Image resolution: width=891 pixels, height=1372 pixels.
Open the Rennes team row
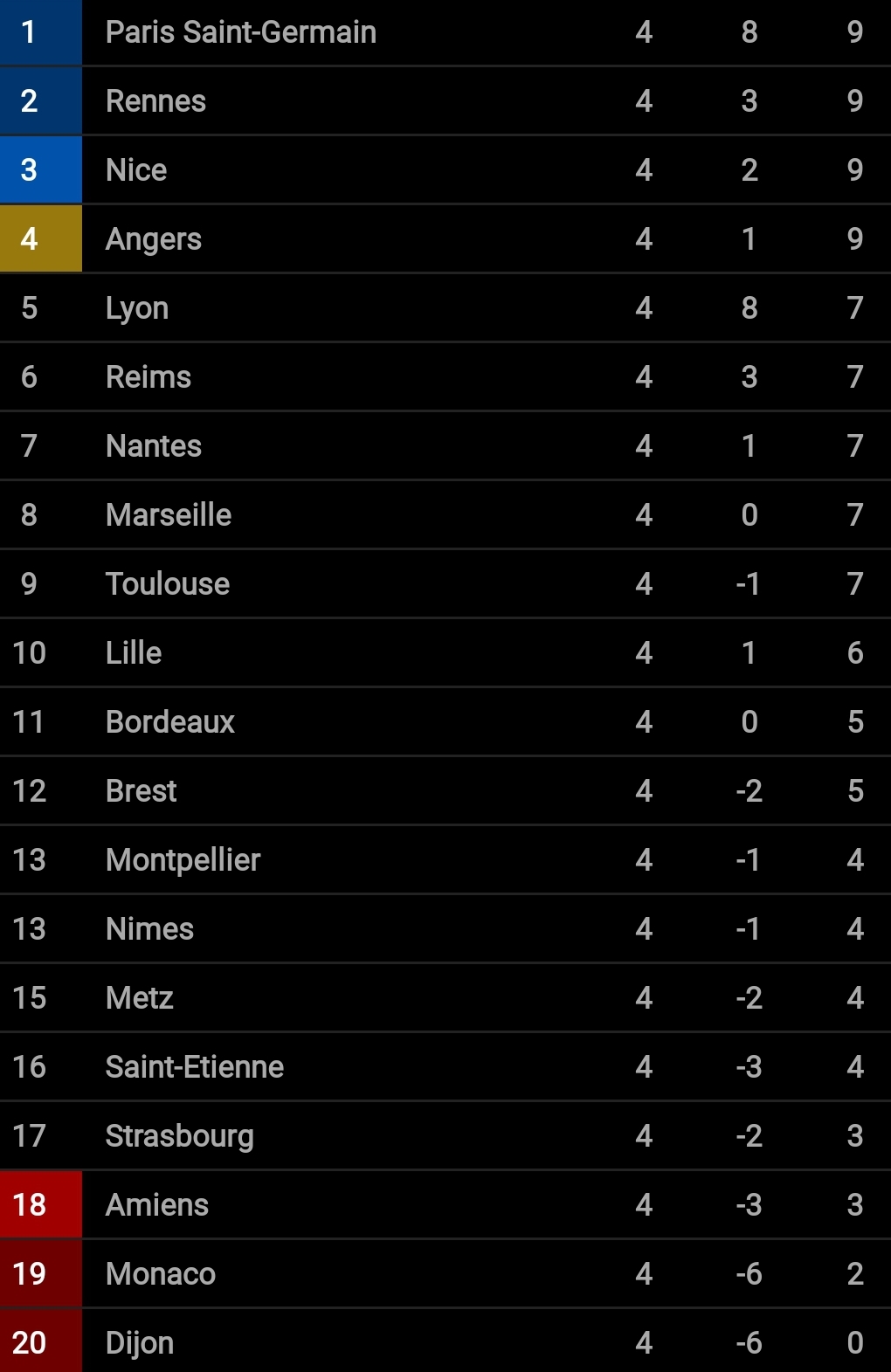(x=445, y=101)
